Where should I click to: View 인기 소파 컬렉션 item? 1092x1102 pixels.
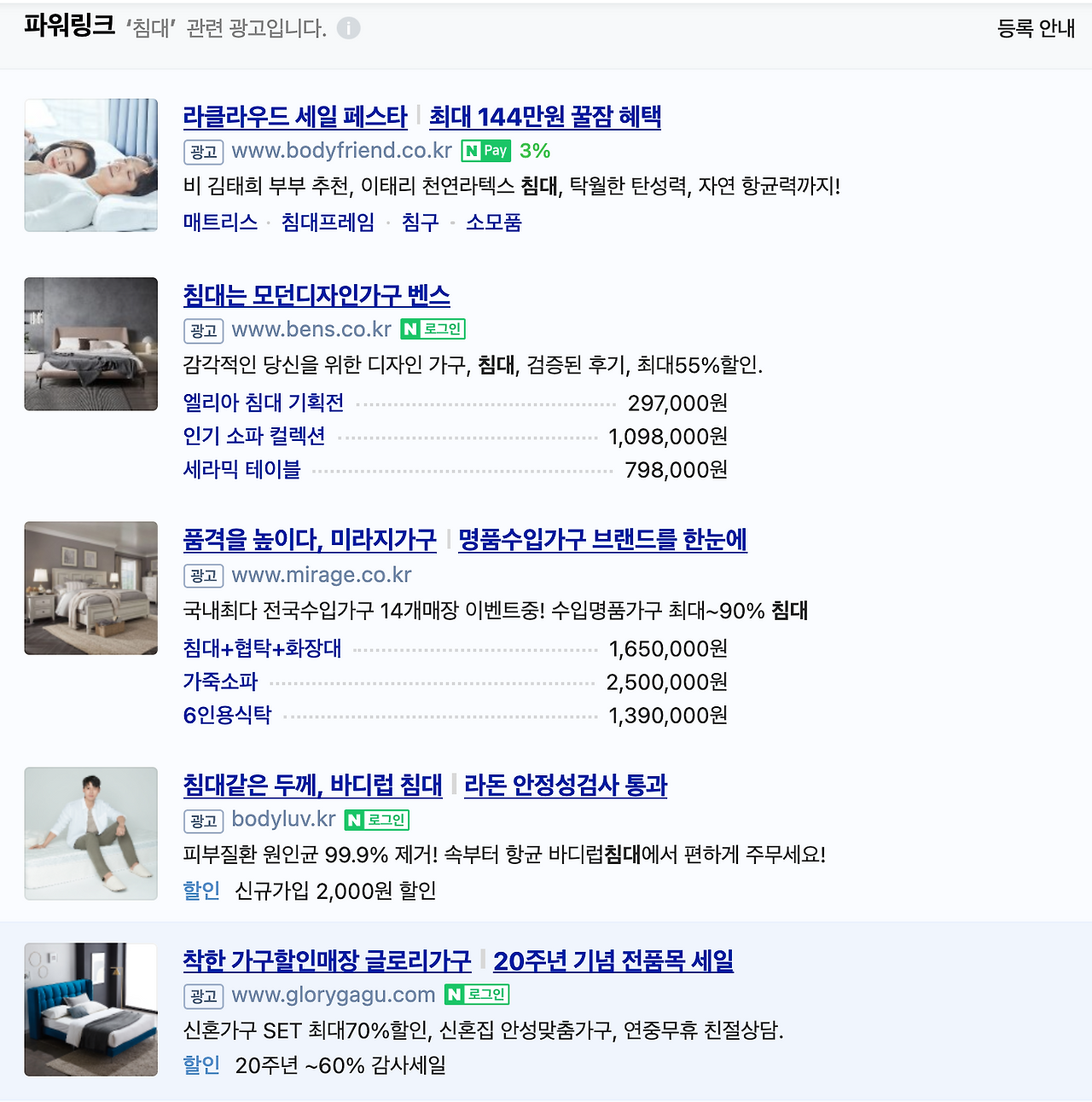pos(254,436)
